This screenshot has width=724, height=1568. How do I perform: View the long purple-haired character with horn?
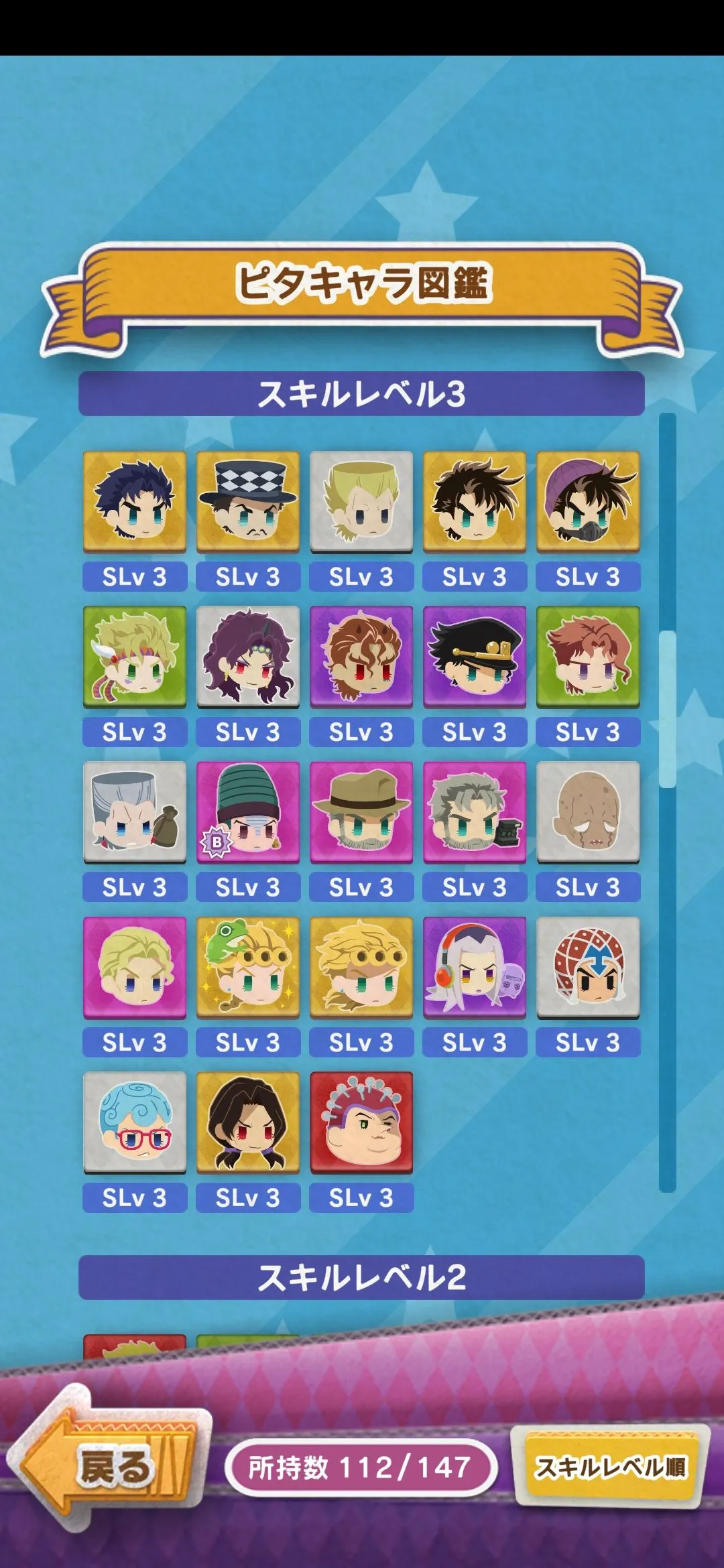[x=248, y=657]
